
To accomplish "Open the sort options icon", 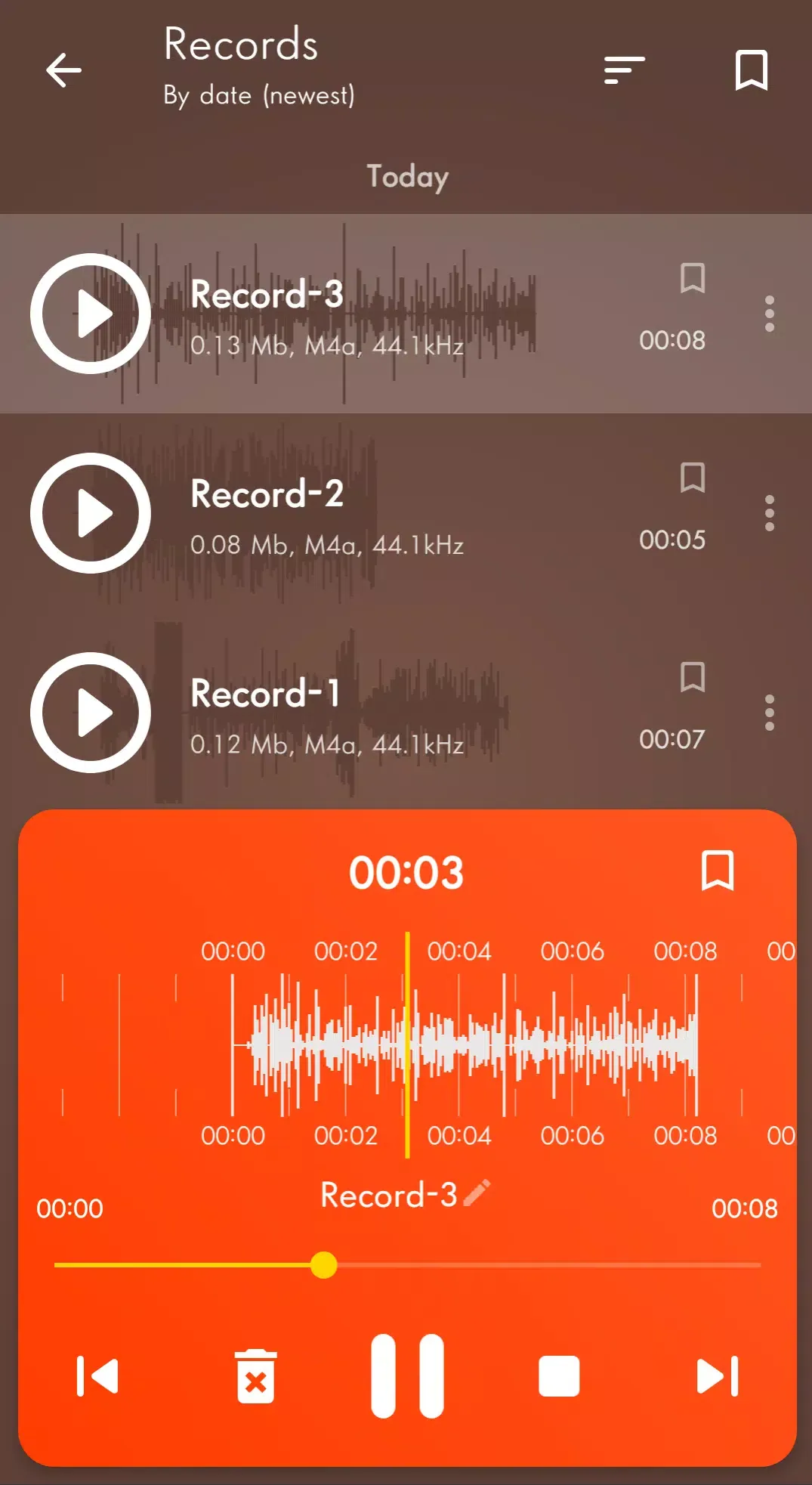I will [622, 70].
